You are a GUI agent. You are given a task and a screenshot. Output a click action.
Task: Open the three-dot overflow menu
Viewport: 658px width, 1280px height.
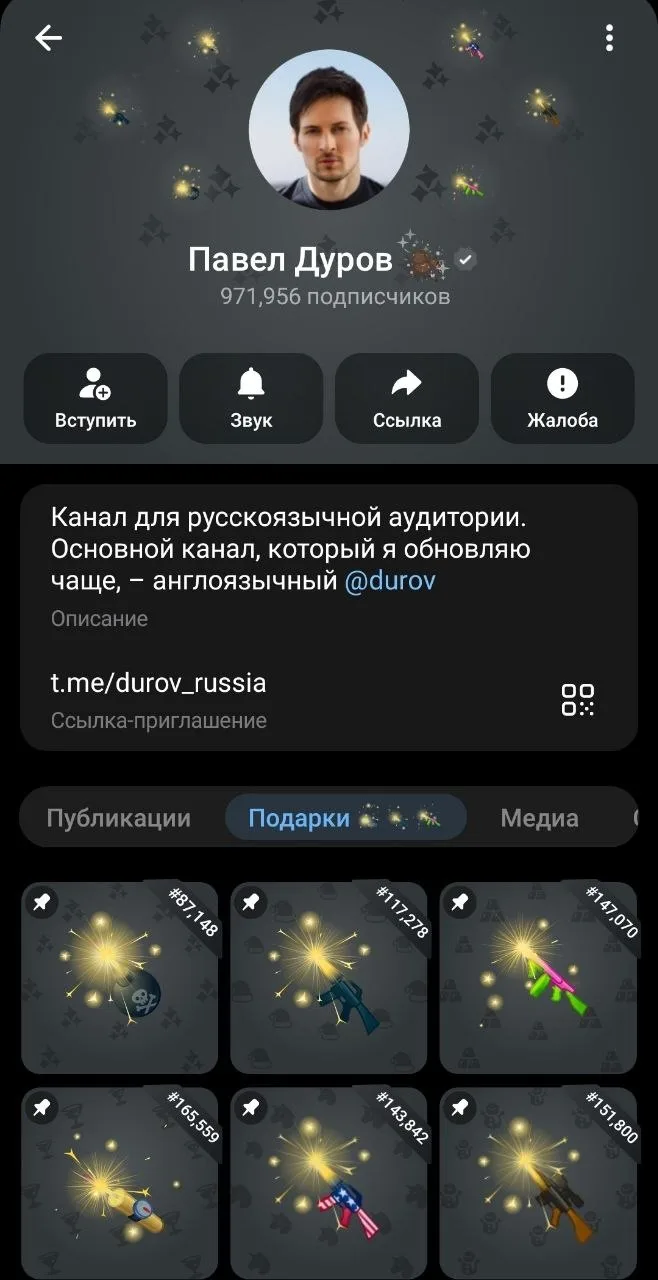(x=609, y=38)
